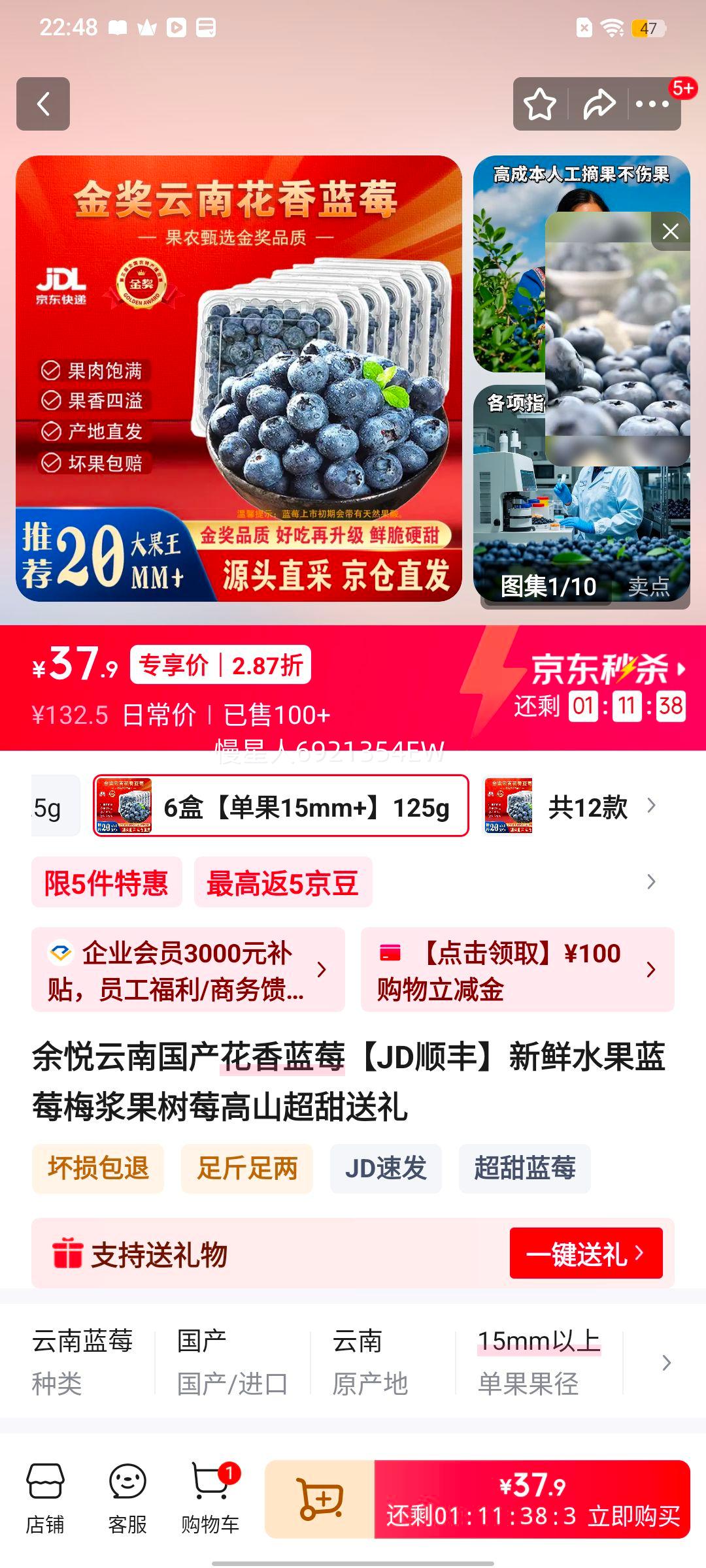Select the 足斤足两 guarantee tag
The image size is (706, 1568).
tap(246, 1169)
